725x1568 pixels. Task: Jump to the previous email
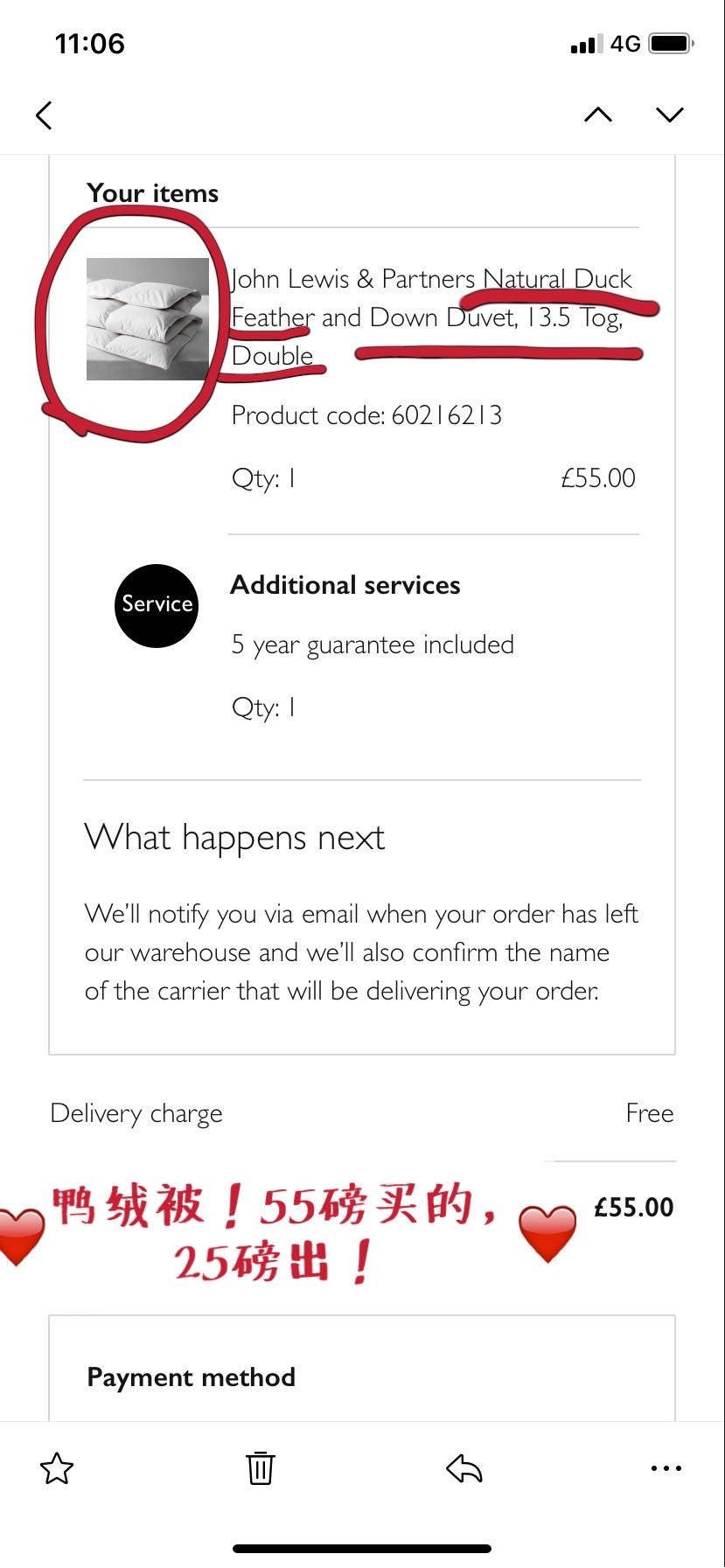(x=598, y=115)
